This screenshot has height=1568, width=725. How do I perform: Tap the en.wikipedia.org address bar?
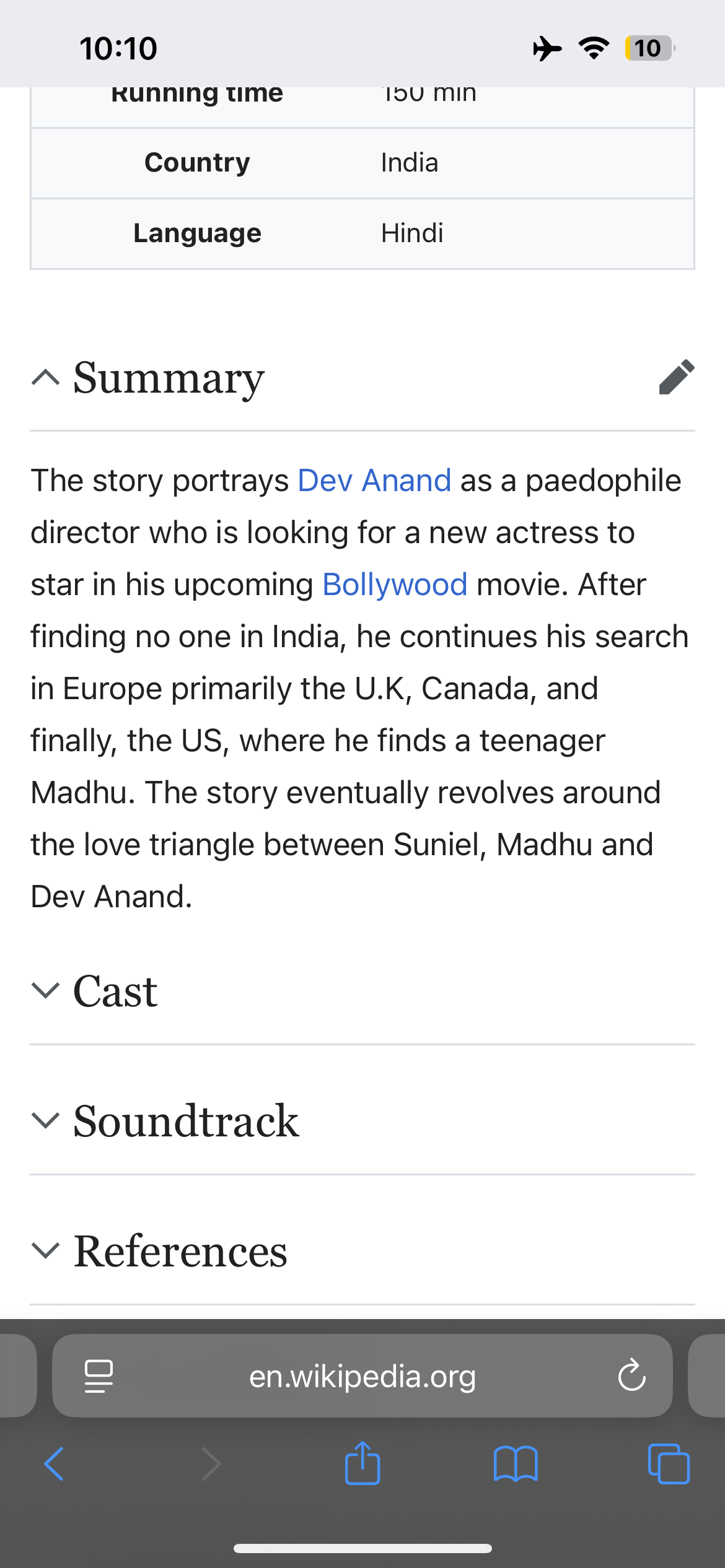(x=362, y=1376)
